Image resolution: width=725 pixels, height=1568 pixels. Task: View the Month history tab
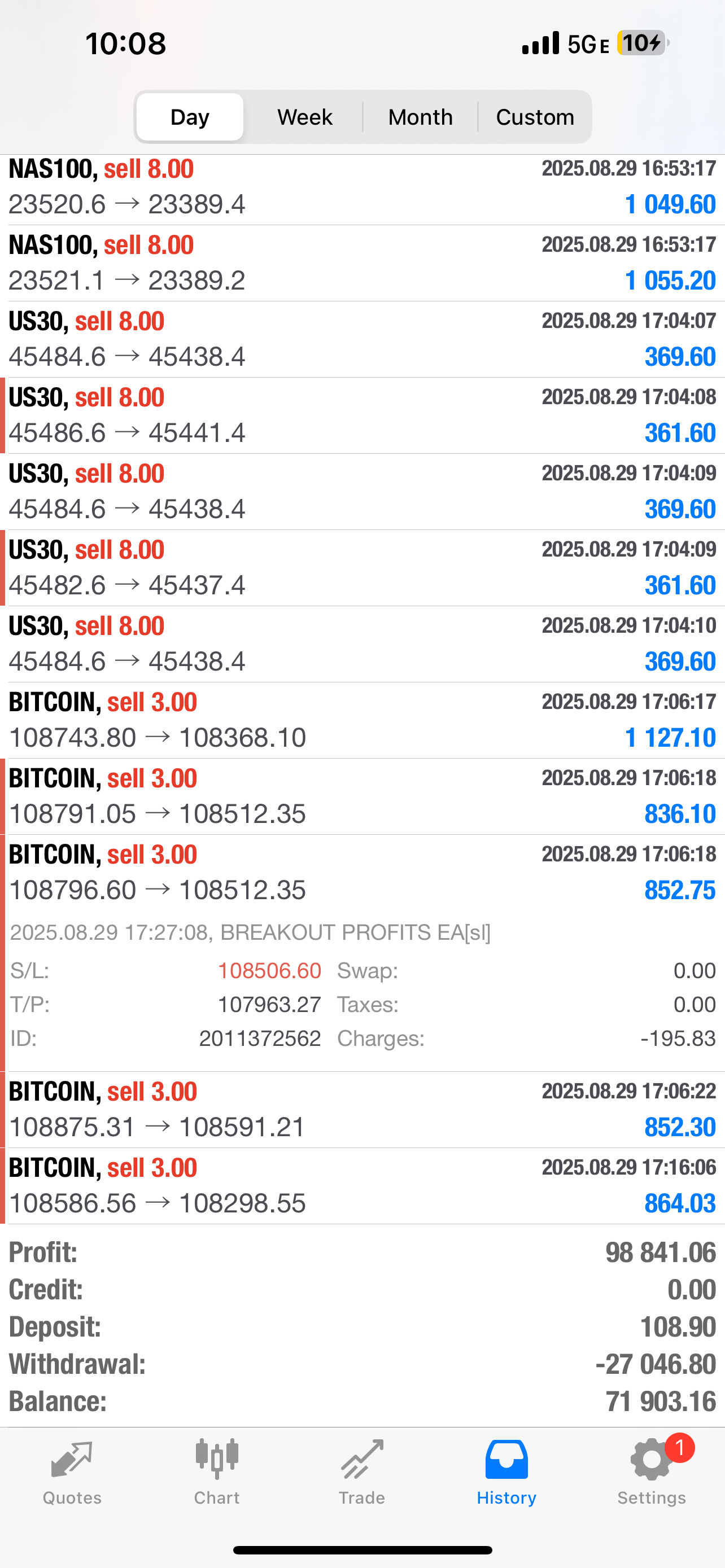pos(420,116)
